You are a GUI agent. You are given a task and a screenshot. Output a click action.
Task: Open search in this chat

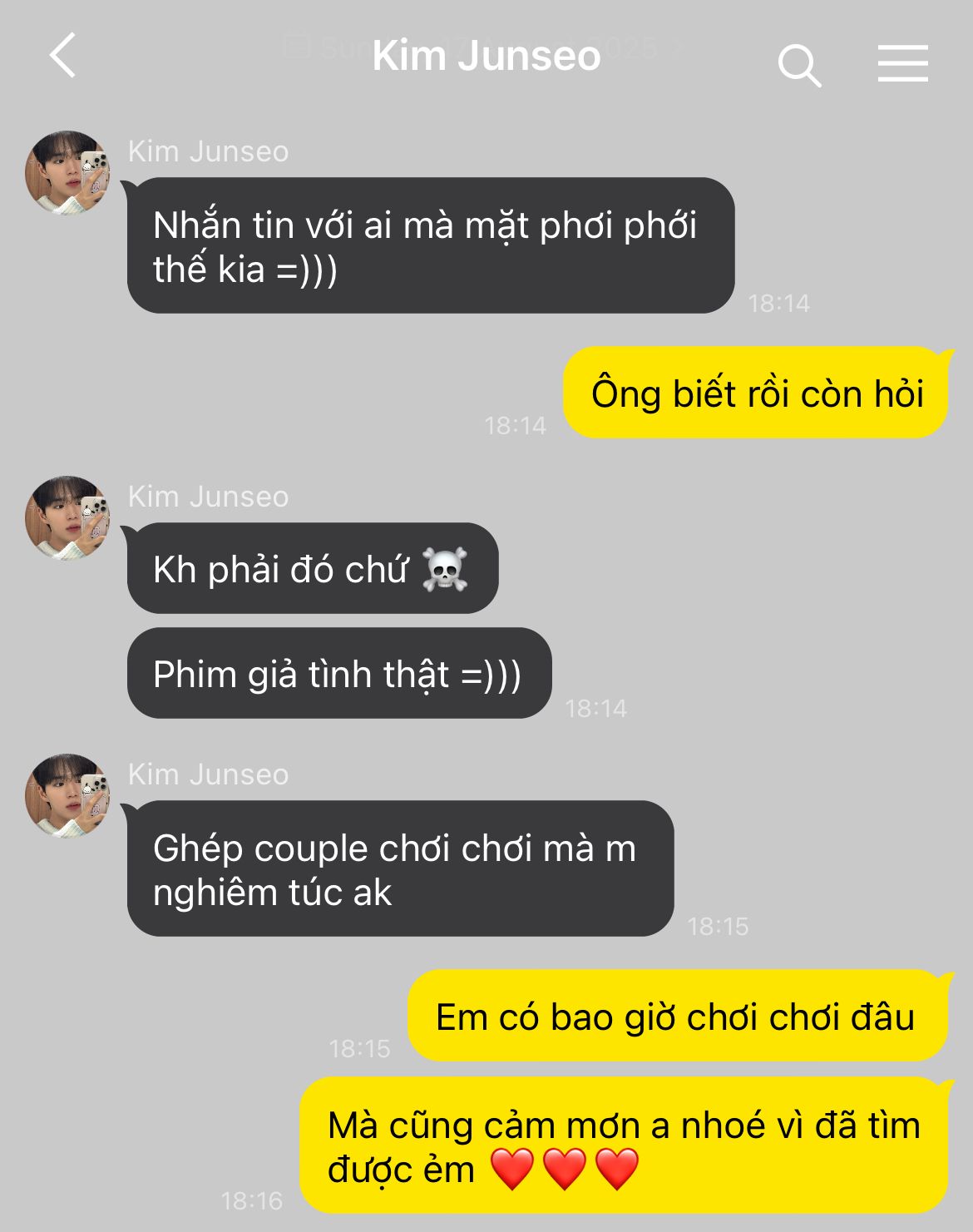[799, 66]
